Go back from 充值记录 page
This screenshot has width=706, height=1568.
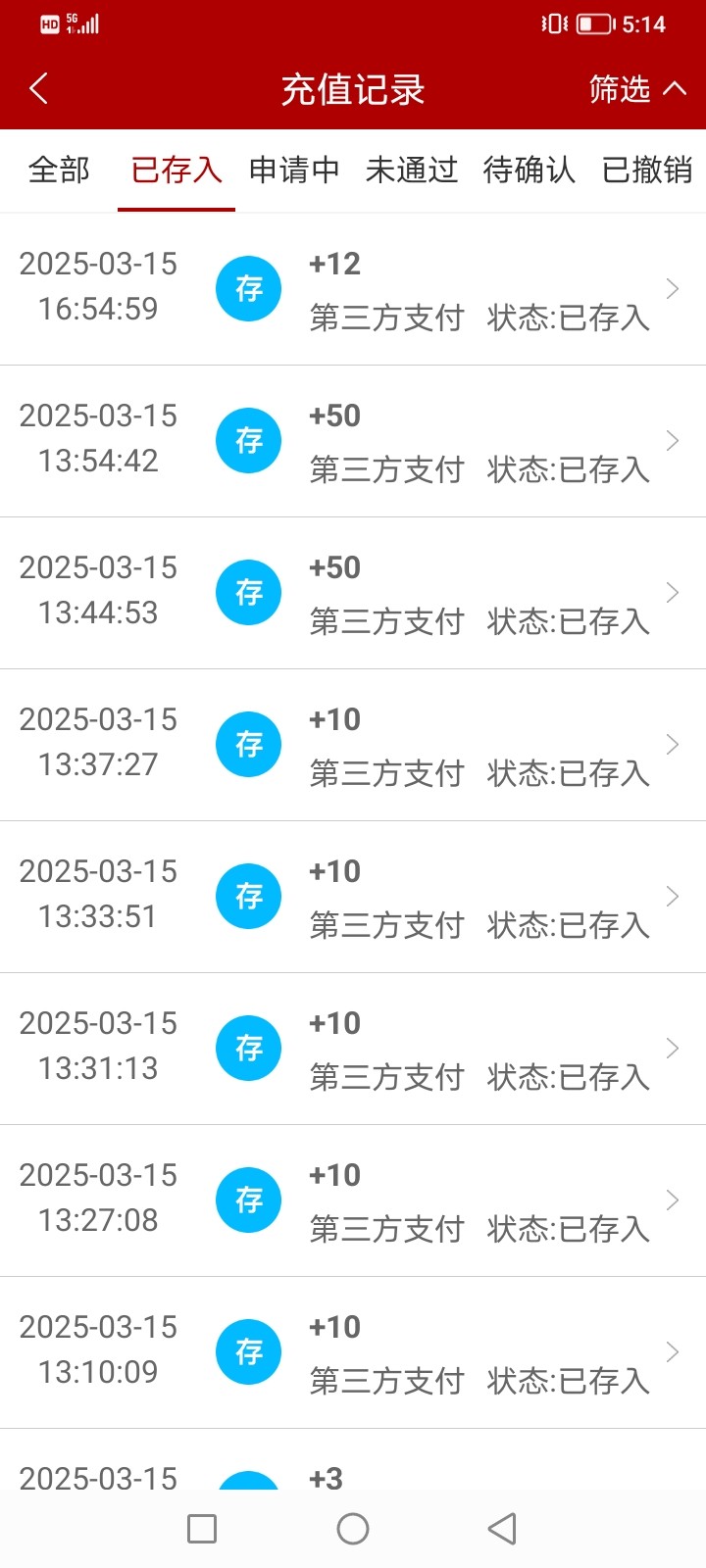coord(39,89)
